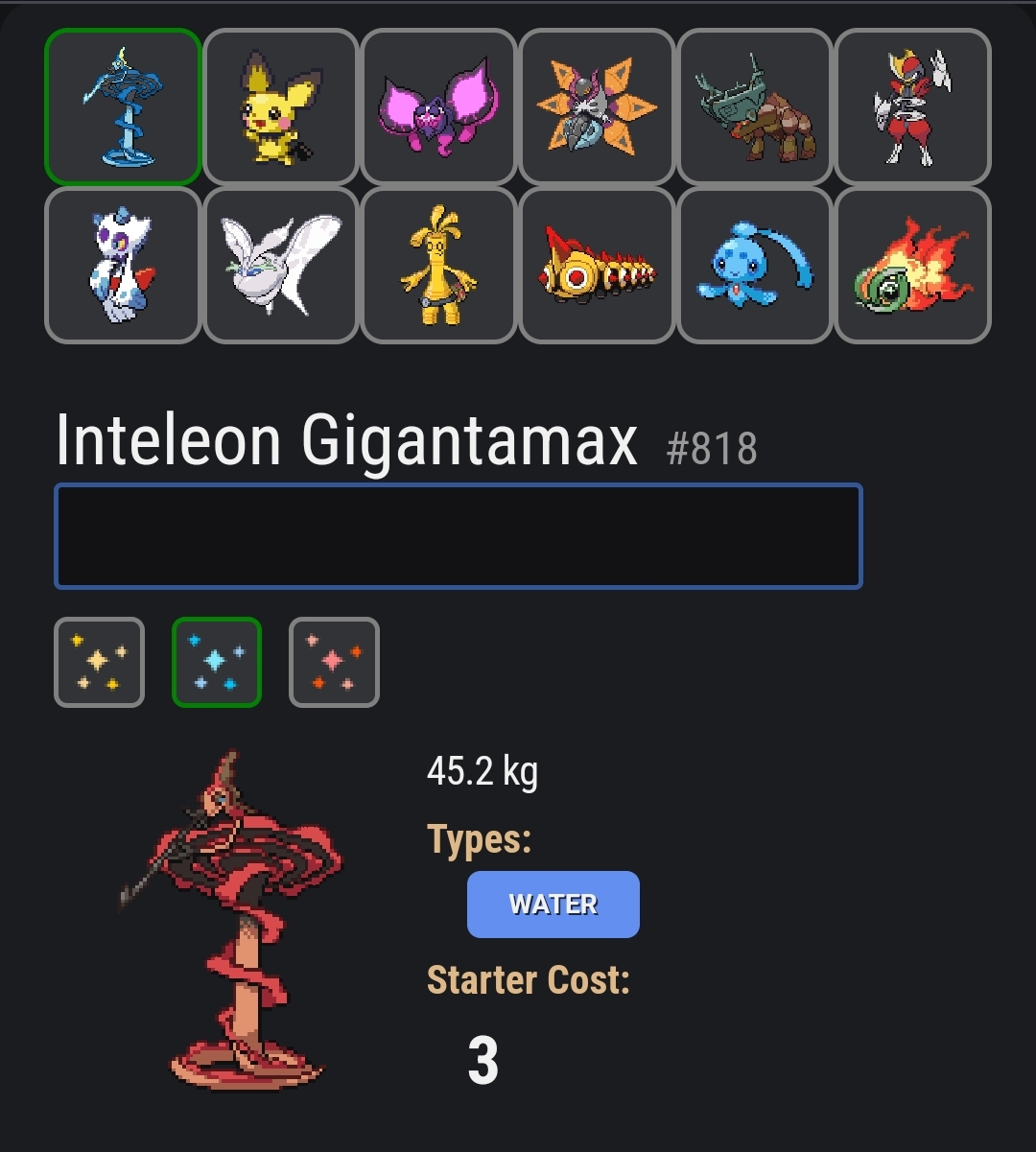
Task: Select the Golurk sprite
Action: click(755, 106)
